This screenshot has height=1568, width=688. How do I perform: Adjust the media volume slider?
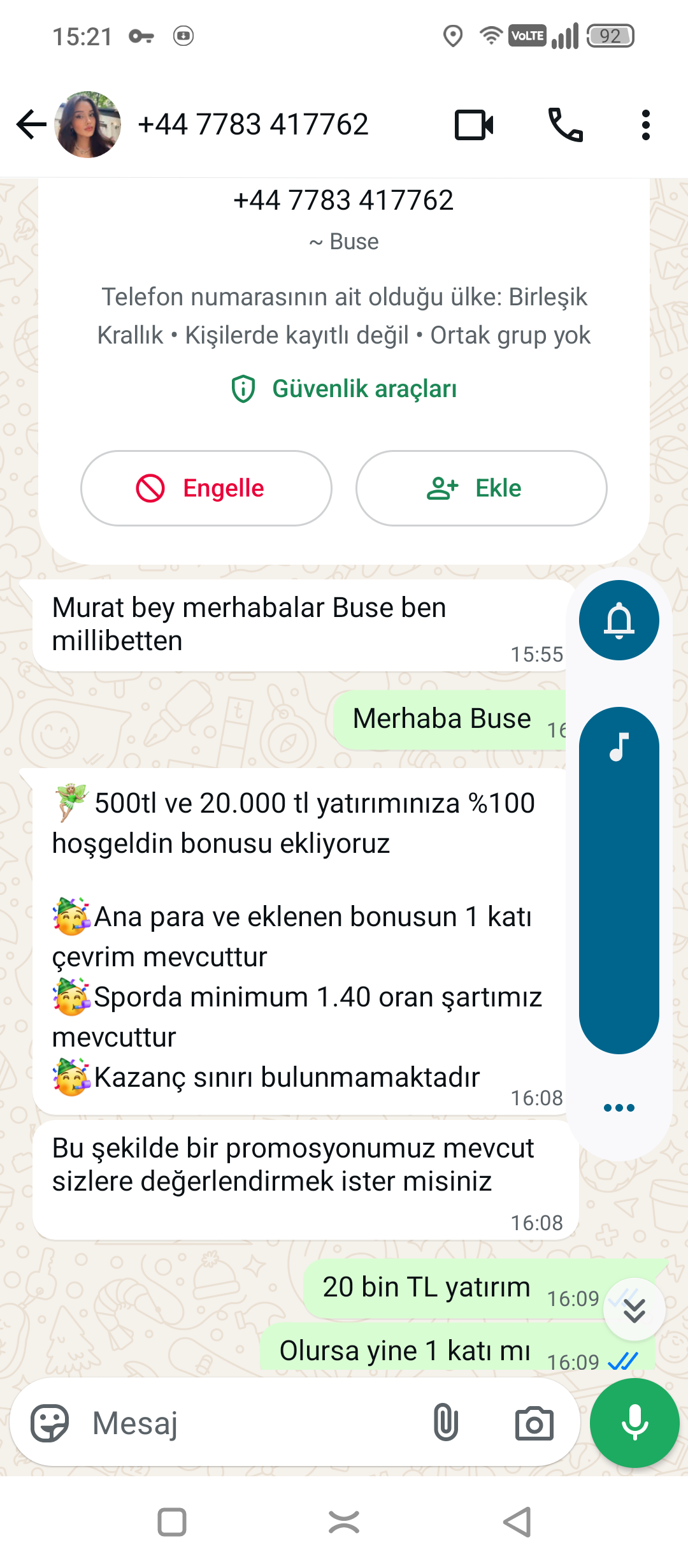click(x=619, y=880)
